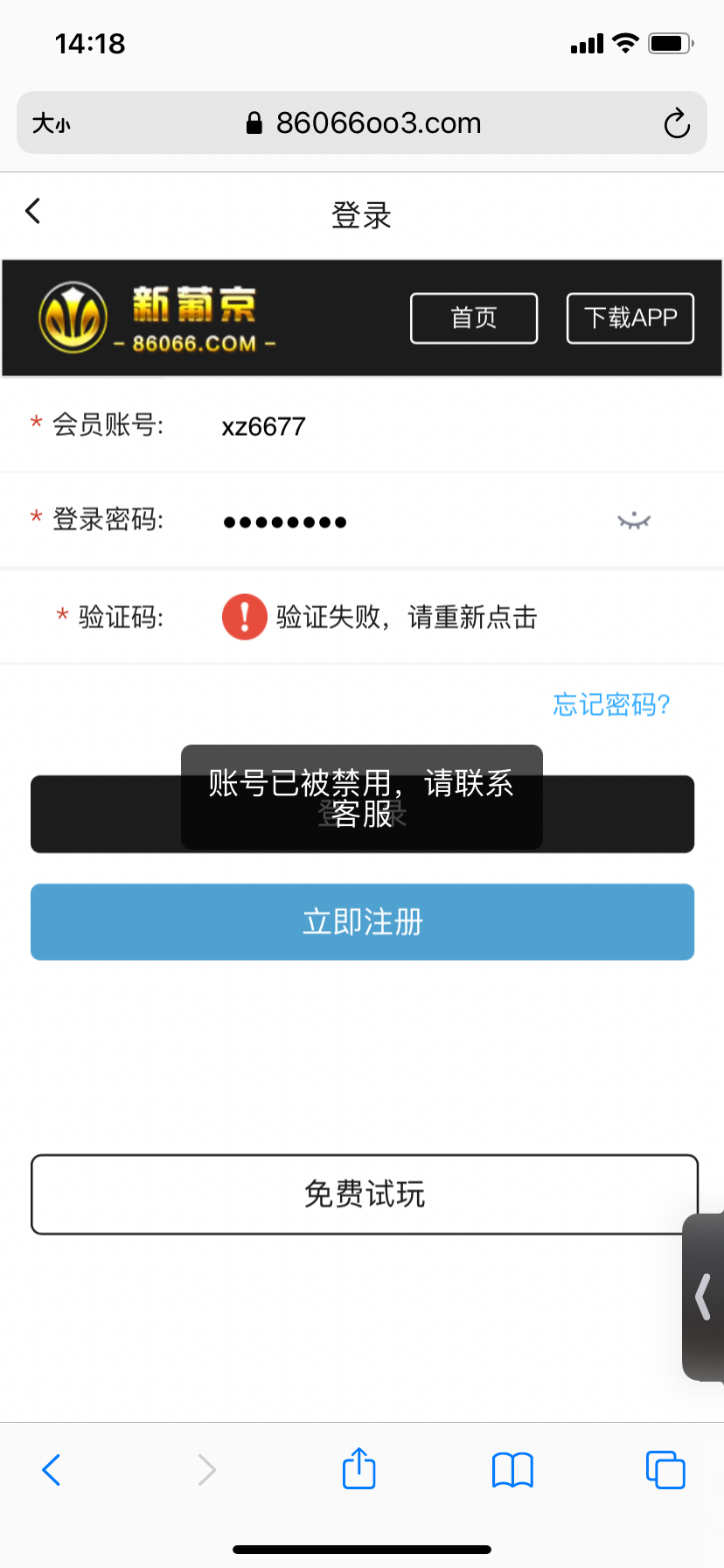The width and height of the screenshot is (724, 1568).
Task: Show open Safari tabs
Action: tap(665, 1470)
